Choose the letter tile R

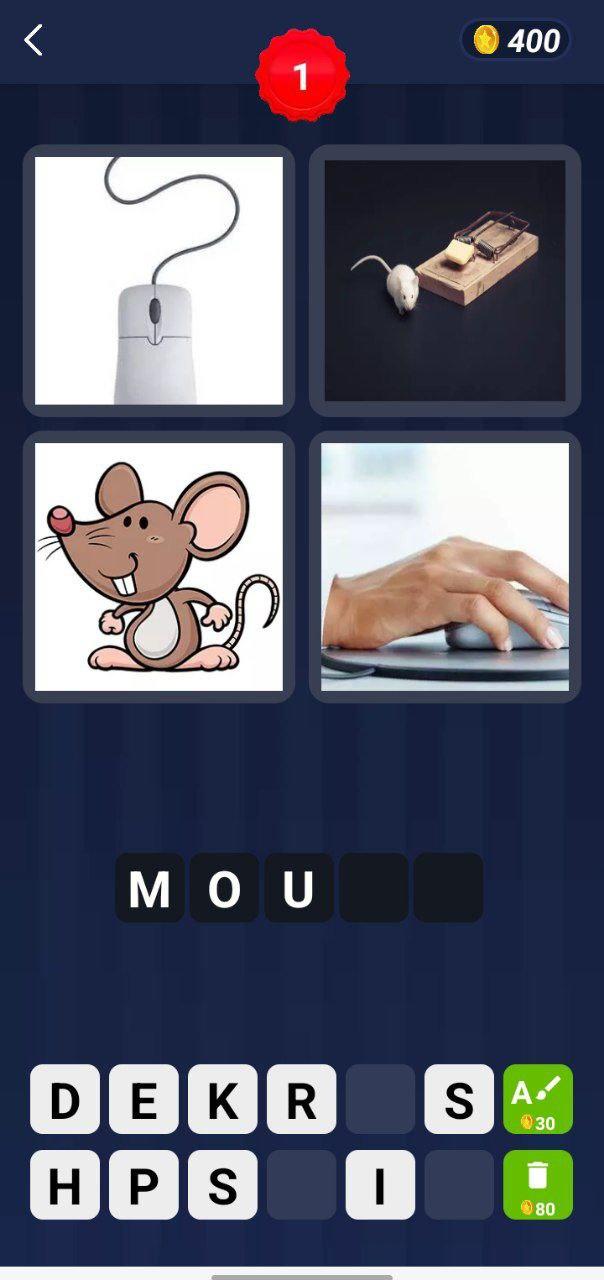click(x=302, y=1100)
